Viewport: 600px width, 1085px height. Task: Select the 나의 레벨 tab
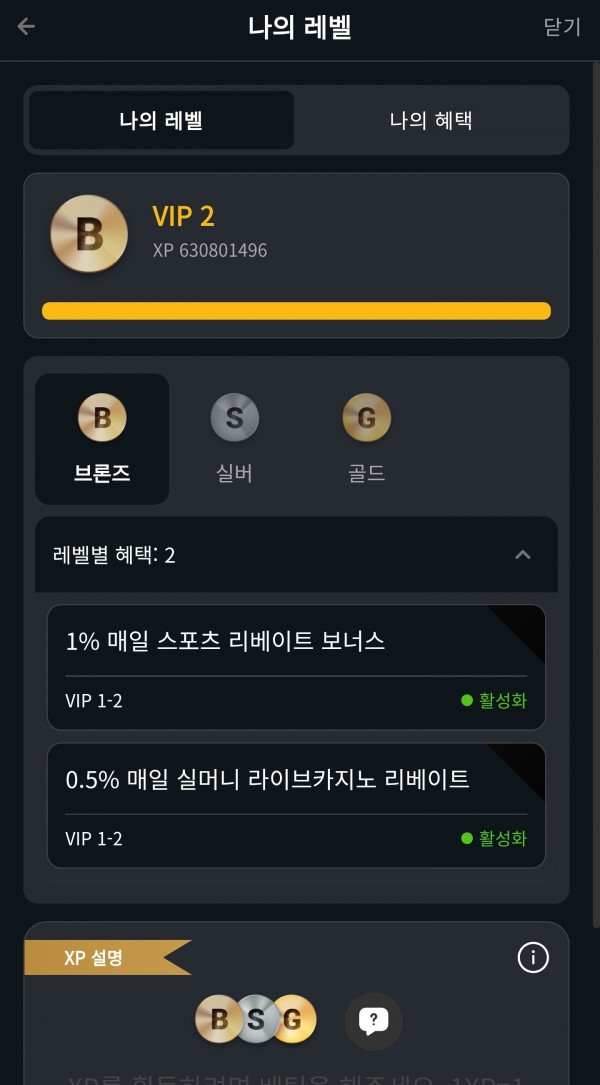(161, 120)
